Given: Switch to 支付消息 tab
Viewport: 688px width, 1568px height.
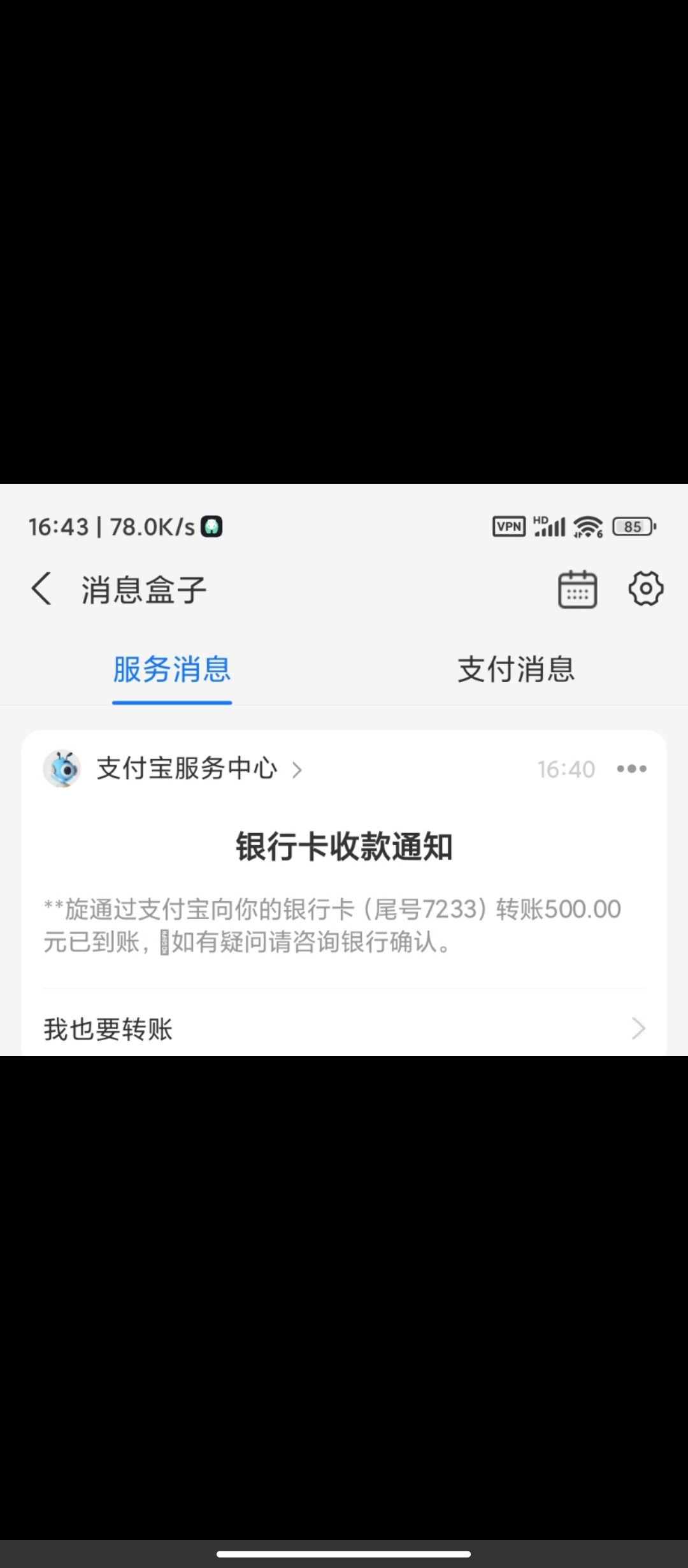Looking at the screenshot, I should tap(516, 670).
